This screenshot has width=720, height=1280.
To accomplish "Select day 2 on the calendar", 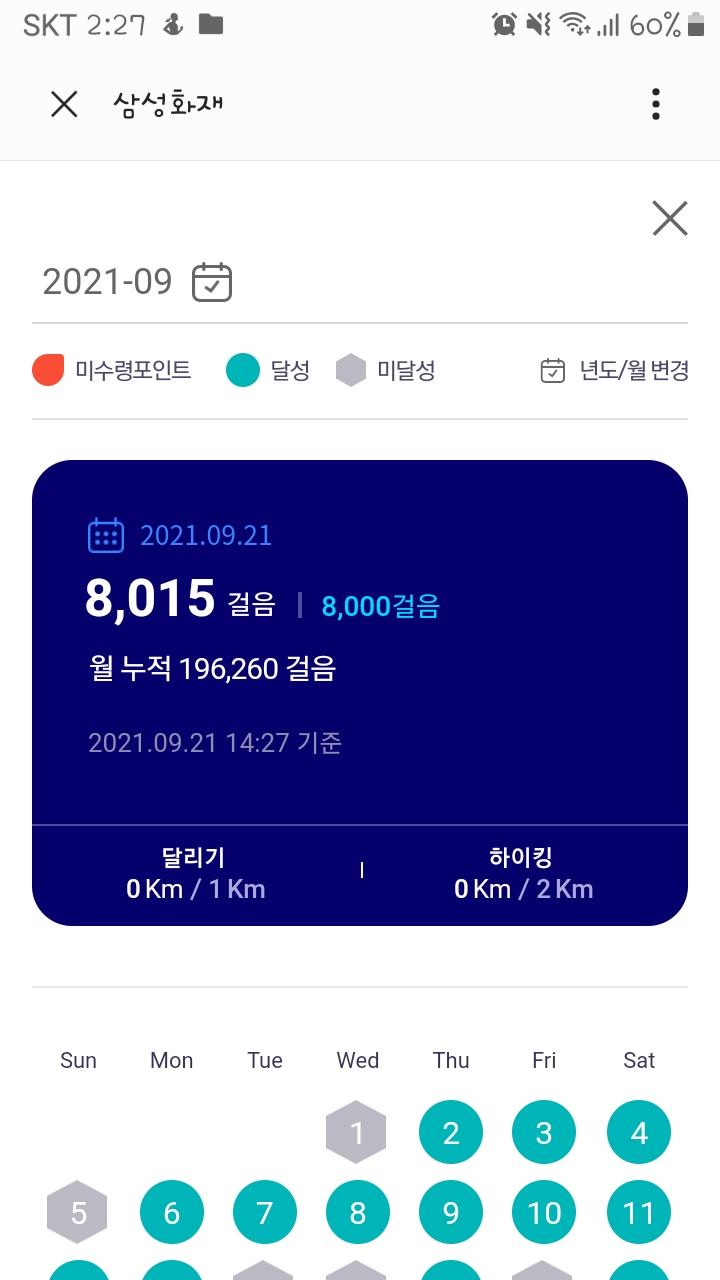I will 451,1133.
